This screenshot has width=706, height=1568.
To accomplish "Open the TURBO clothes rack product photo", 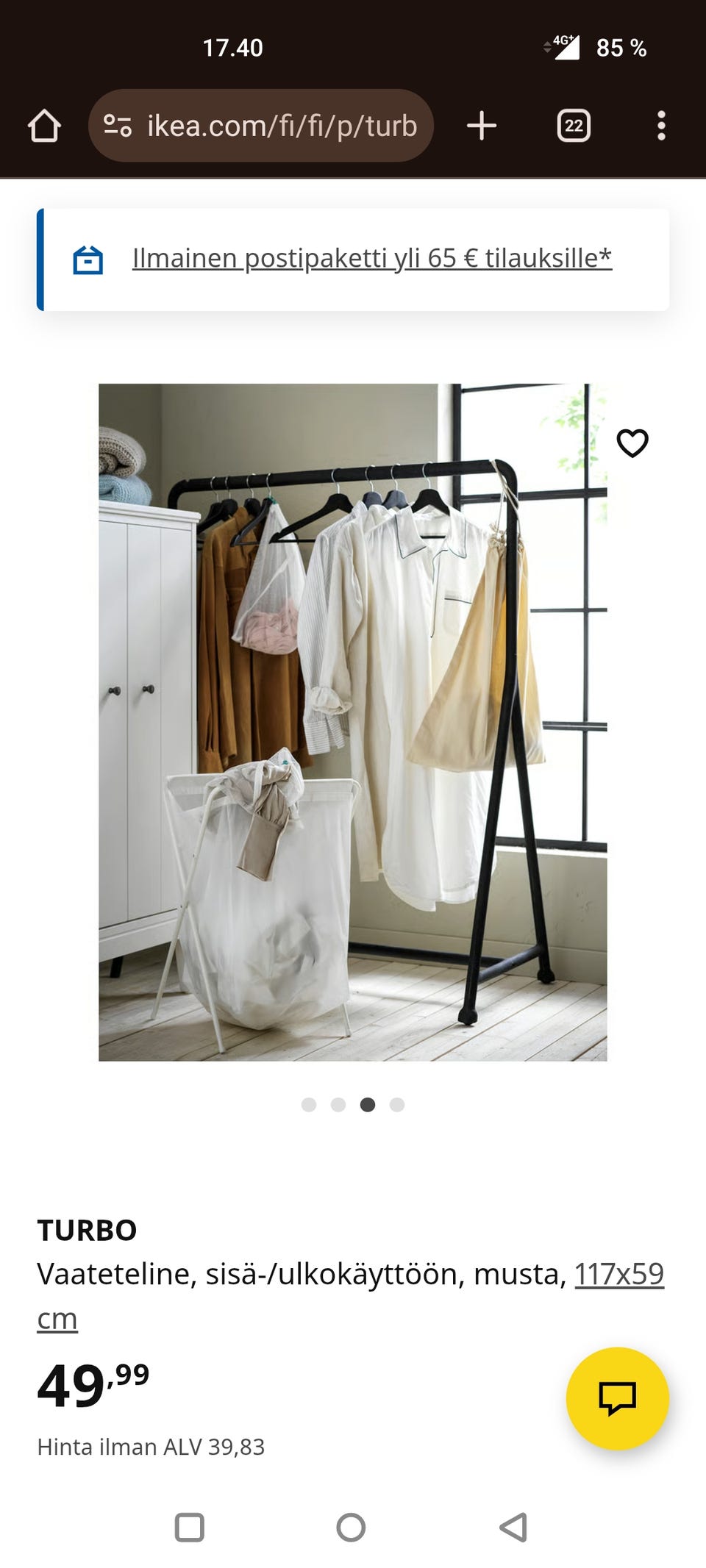I will coord(353,722).
